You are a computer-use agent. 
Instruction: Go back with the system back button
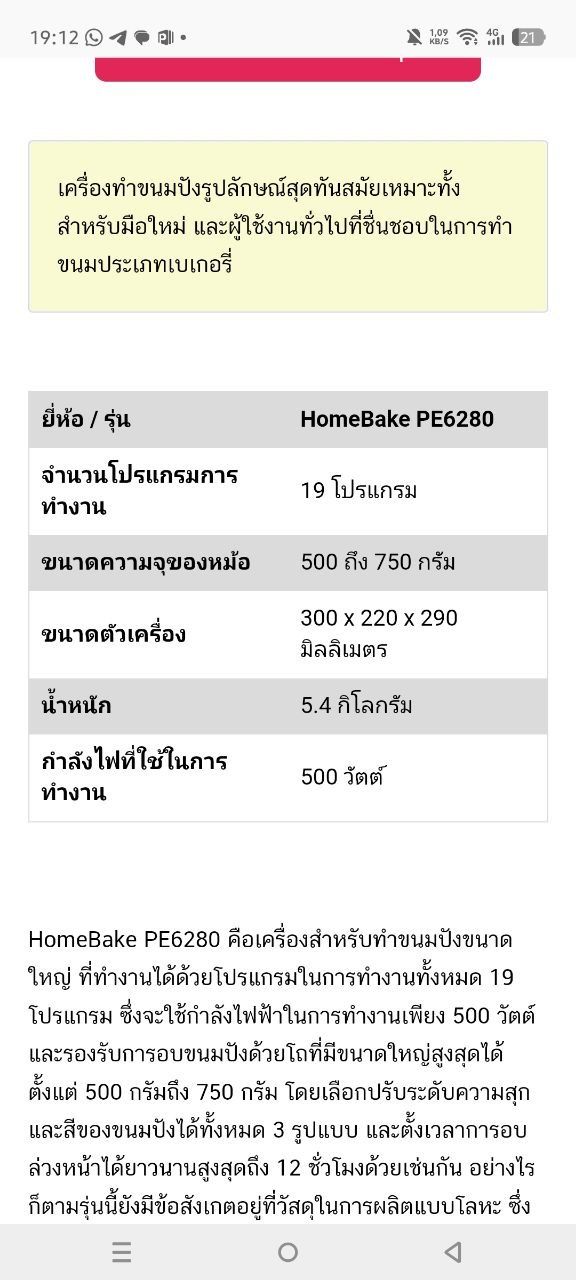[453, 1252]
